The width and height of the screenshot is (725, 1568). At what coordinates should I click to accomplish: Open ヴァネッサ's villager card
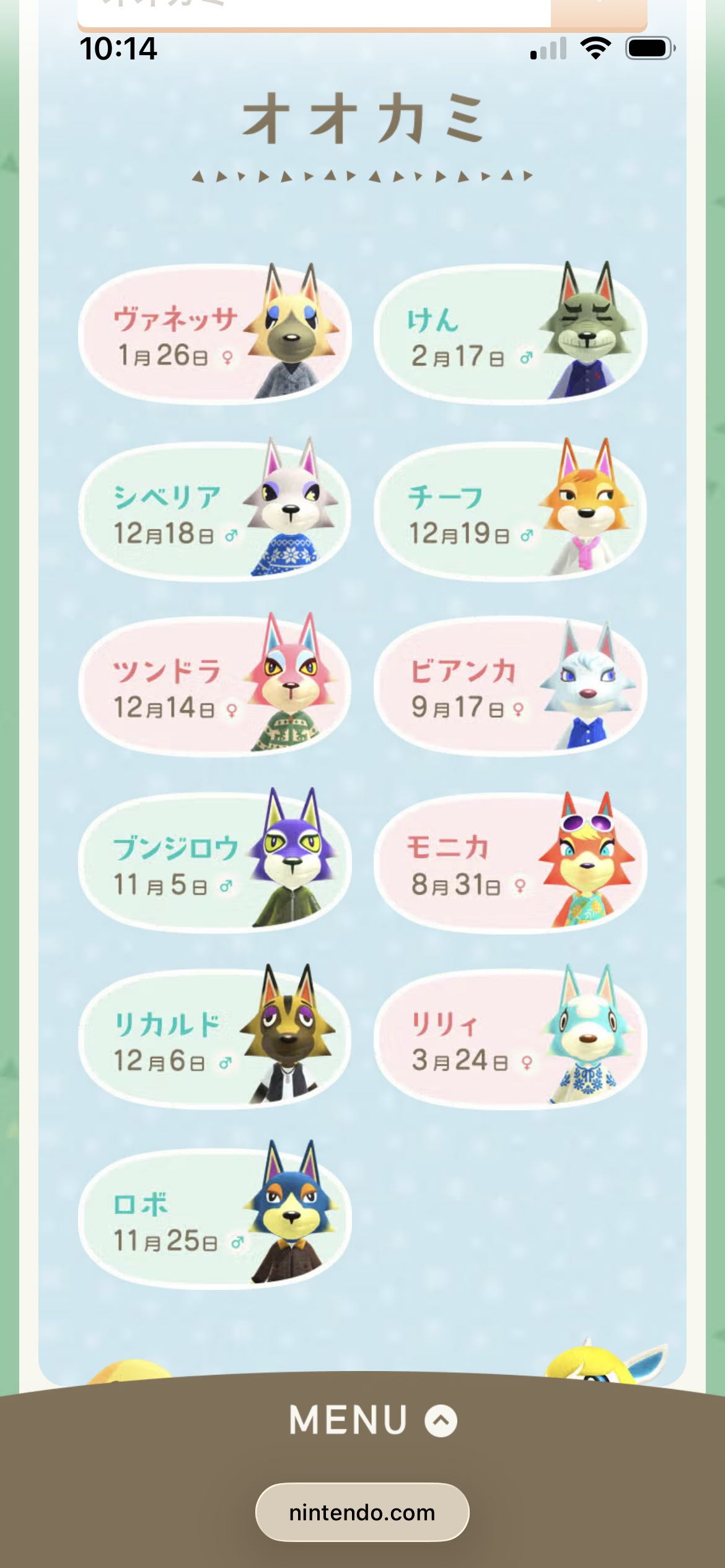[214, 336]
